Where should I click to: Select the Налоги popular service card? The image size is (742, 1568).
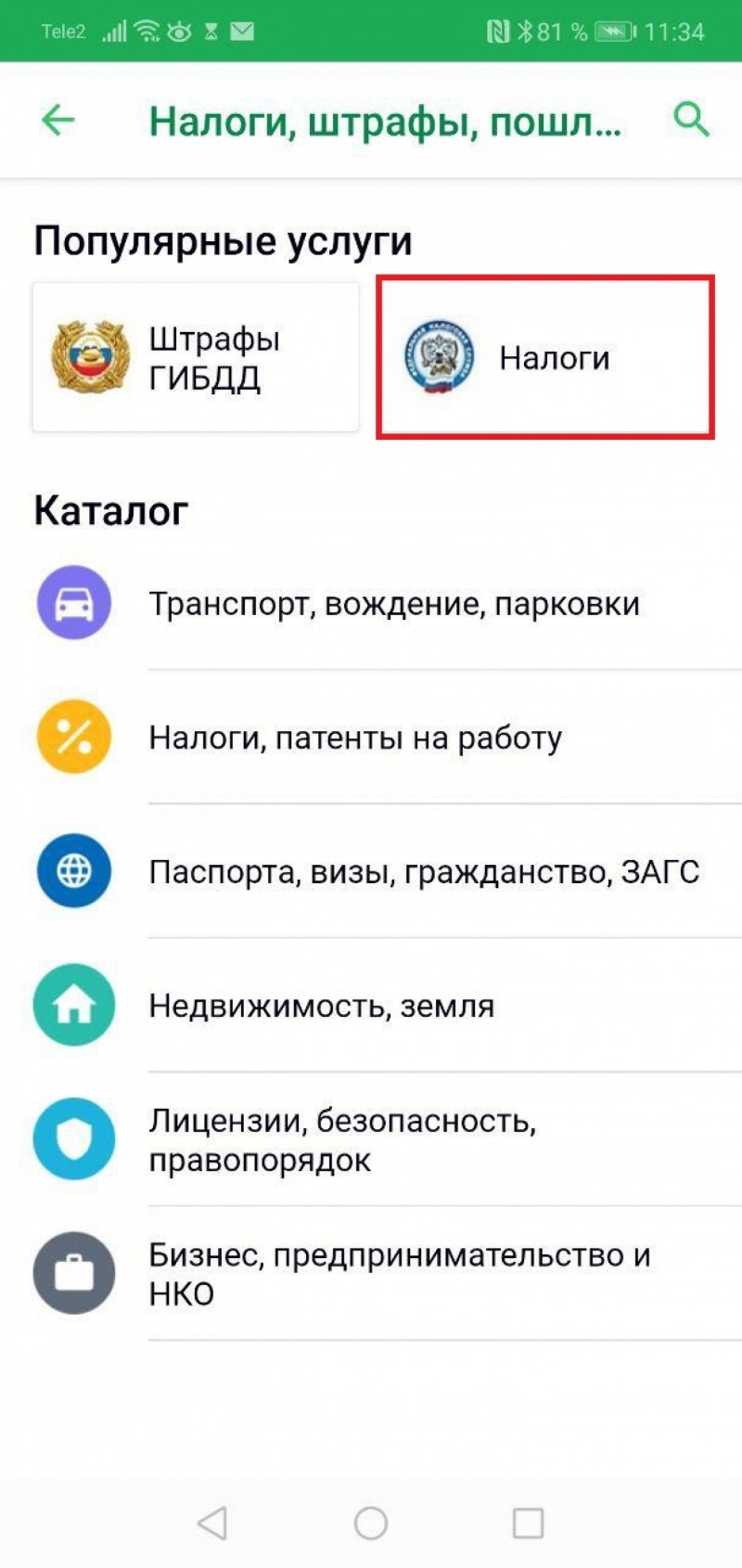(545, 357)
